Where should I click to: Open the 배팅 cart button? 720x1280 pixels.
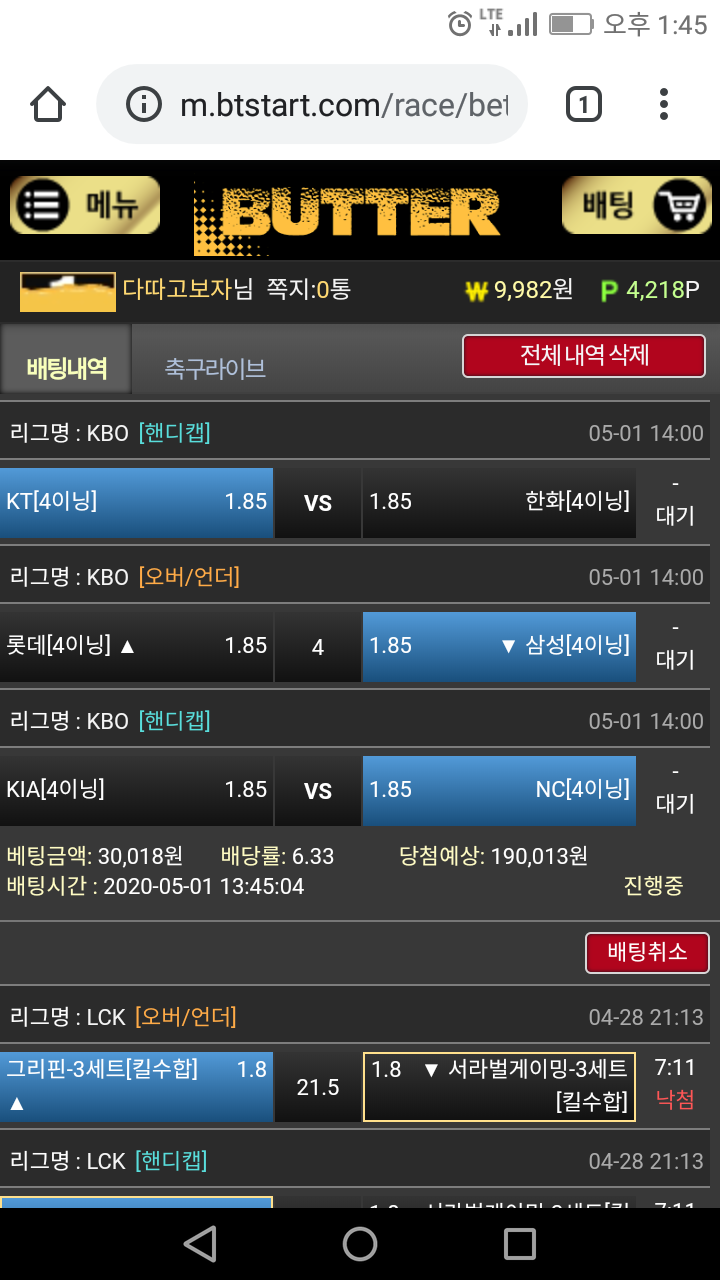636,206
